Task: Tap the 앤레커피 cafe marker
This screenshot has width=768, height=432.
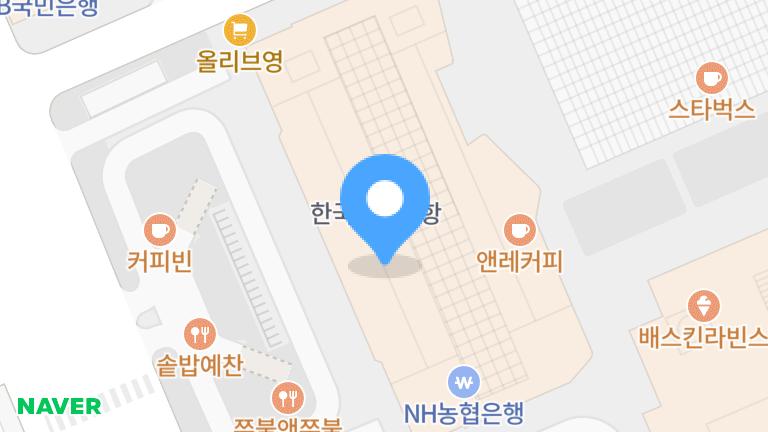Action: 518,230
